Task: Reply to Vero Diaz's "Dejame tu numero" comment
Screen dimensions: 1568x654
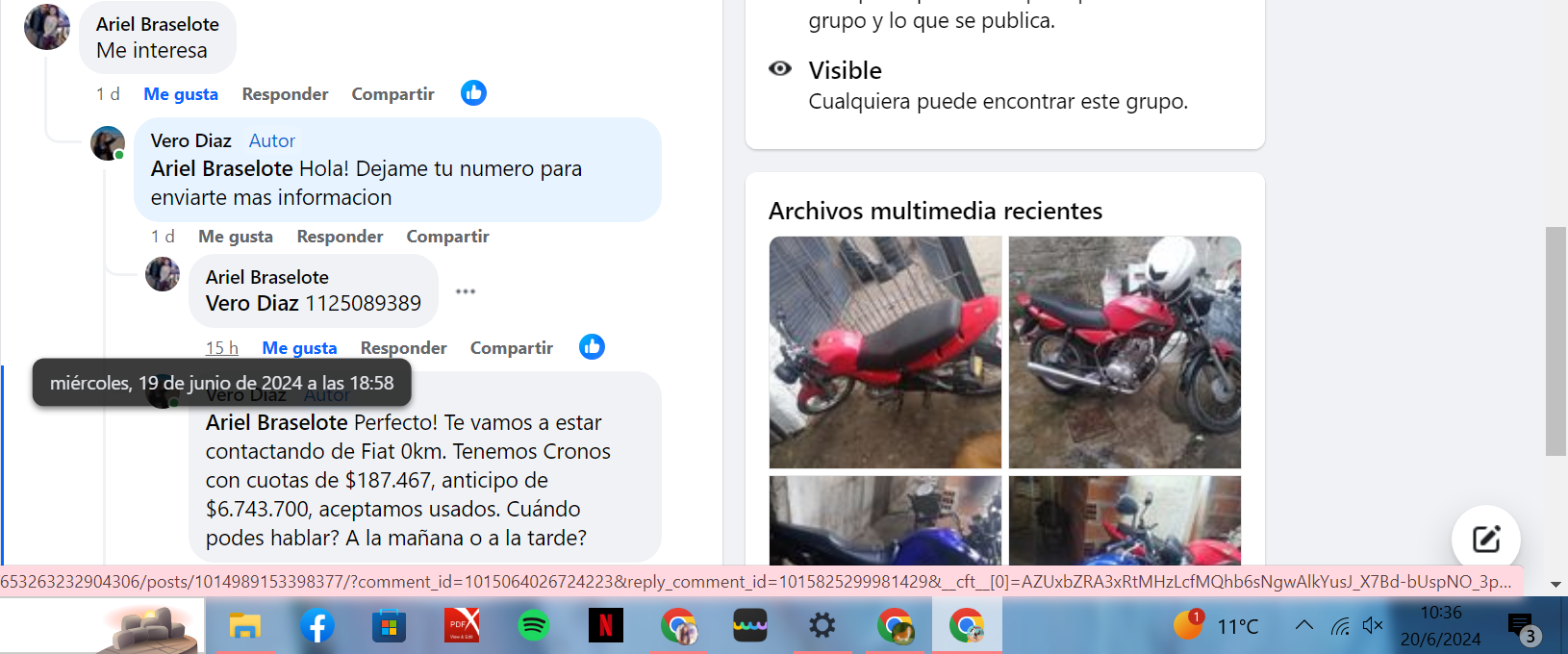Action: [x=340, y=237]
